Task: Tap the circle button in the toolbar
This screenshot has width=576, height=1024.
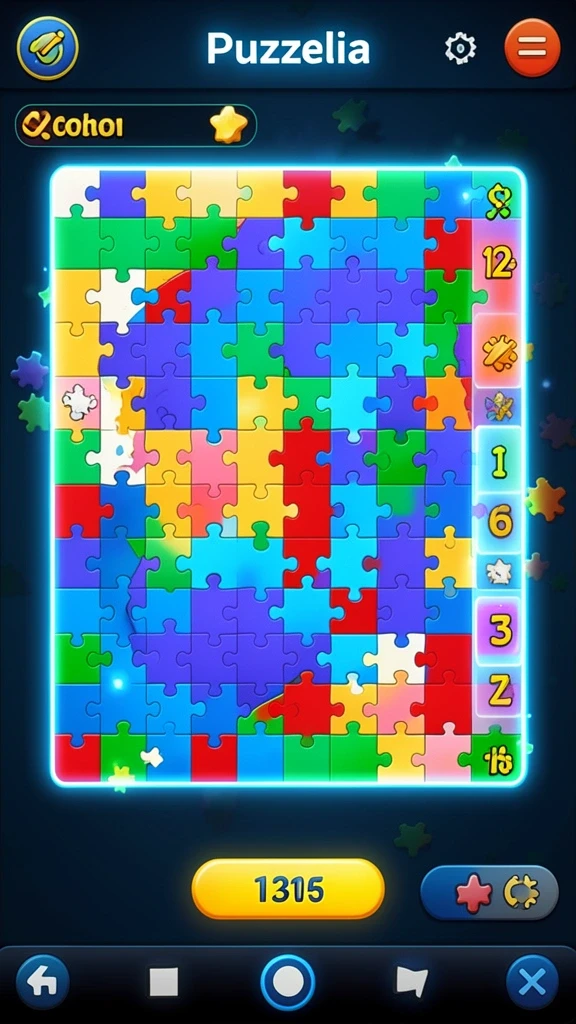Action: click(288, 982)
